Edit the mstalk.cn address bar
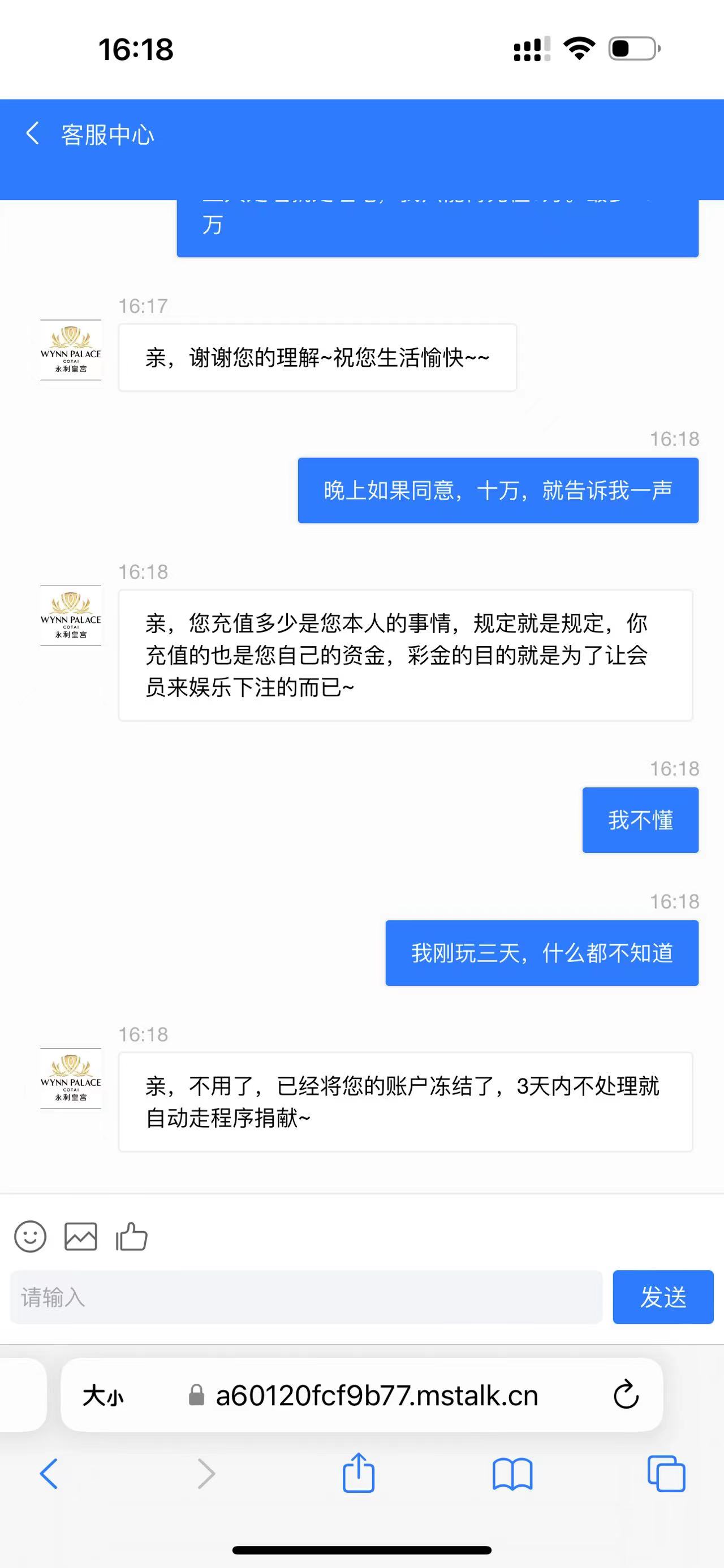 click(376, 1395)
